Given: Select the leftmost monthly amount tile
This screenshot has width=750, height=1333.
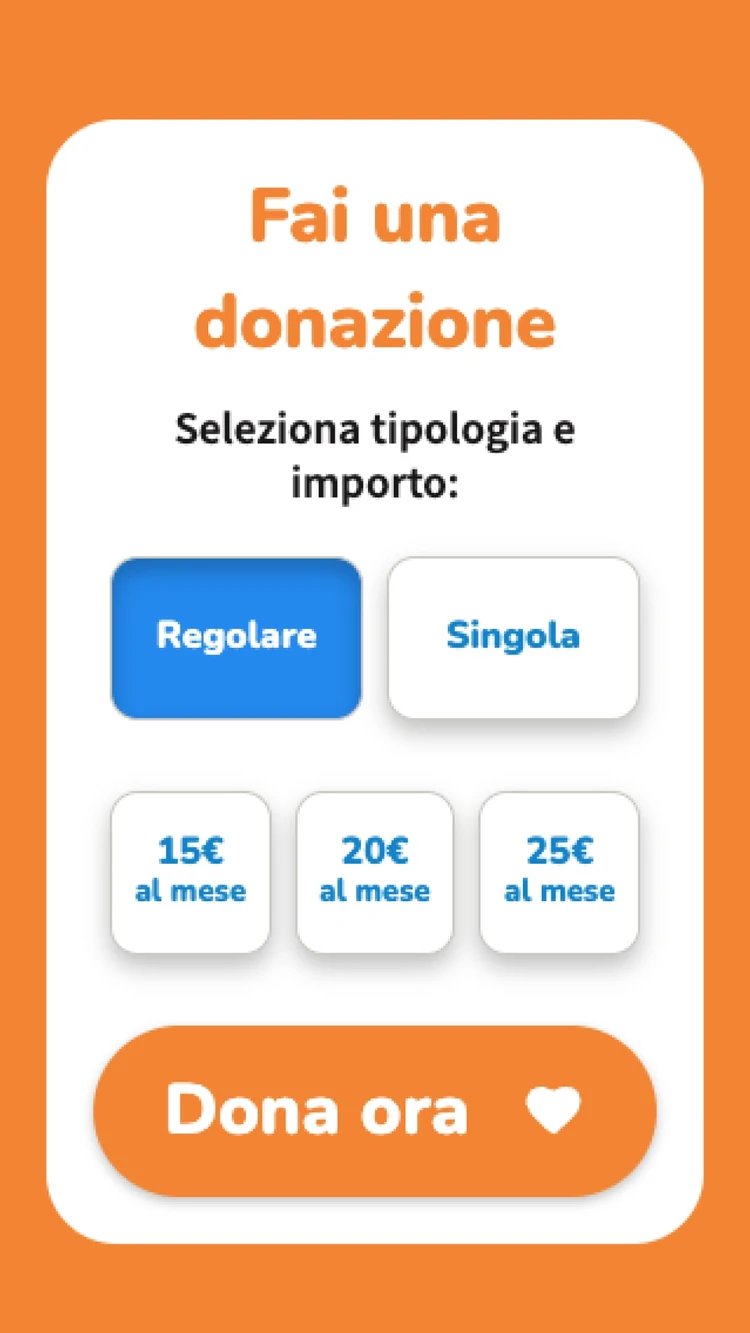Looking at the screenshot, I should (x=191, y=871).
